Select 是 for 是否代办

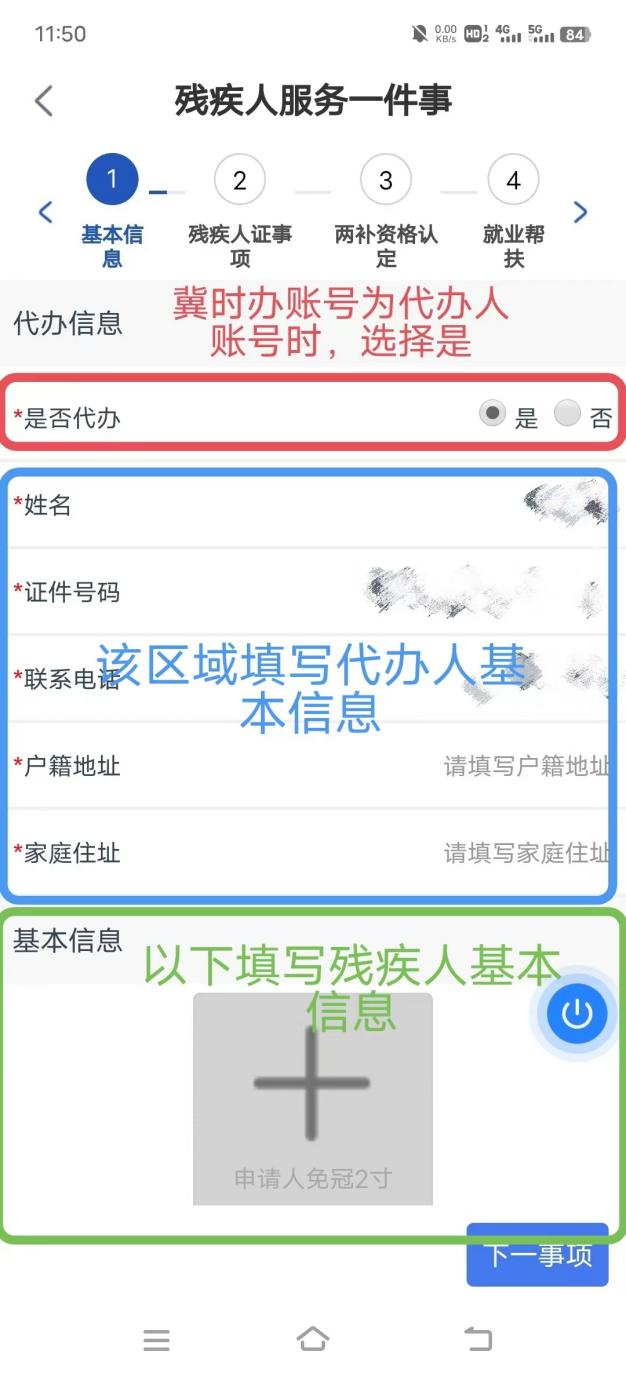pos(492,414)
